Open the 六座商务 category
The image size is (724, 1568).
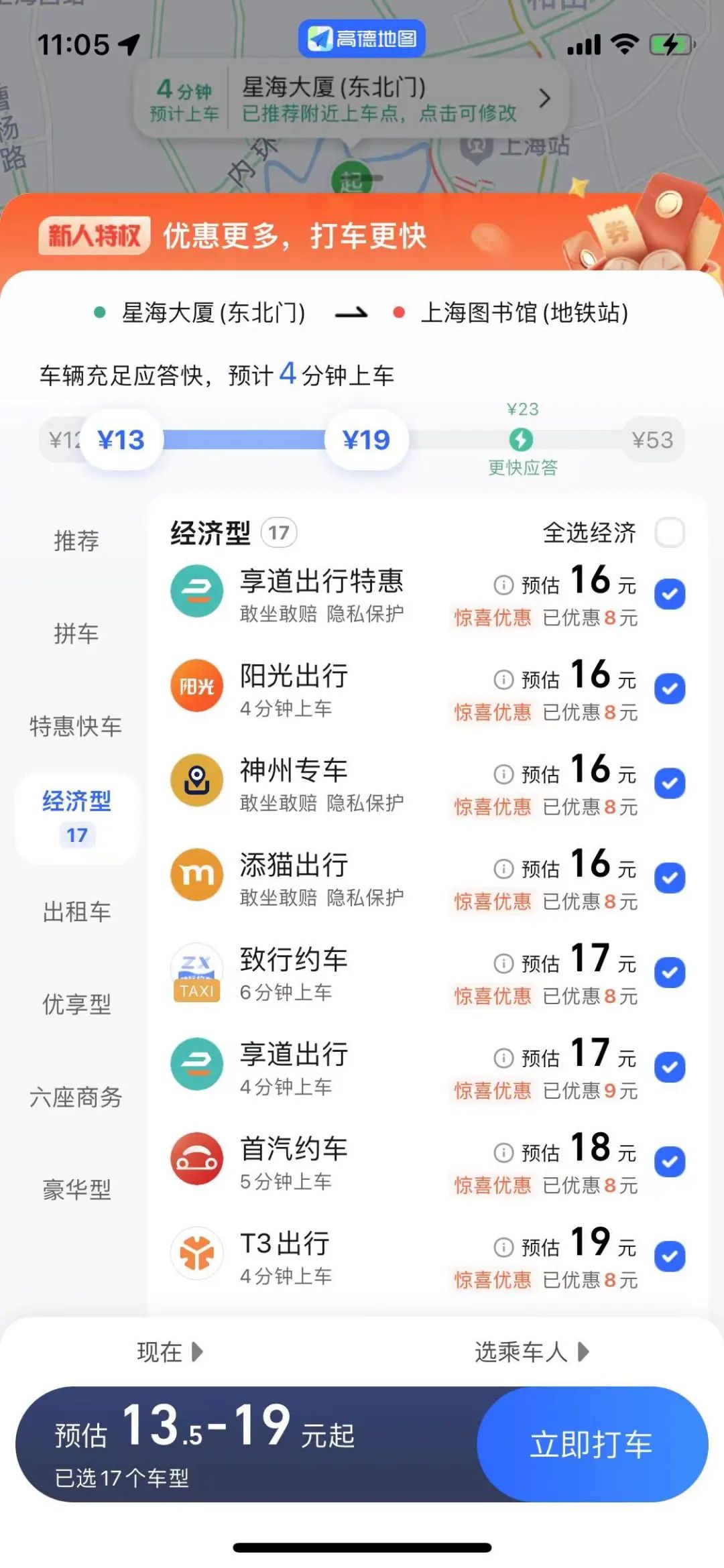point(76,1097)
